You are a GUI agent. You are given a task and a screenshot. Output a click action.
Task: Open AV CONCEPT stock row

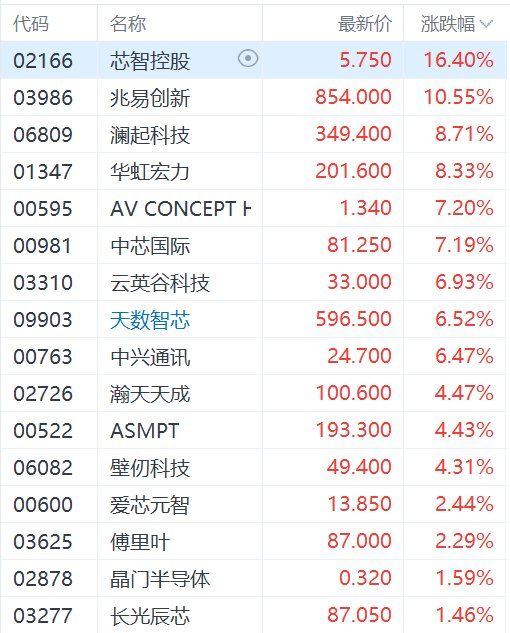click(x=254, y=208)
